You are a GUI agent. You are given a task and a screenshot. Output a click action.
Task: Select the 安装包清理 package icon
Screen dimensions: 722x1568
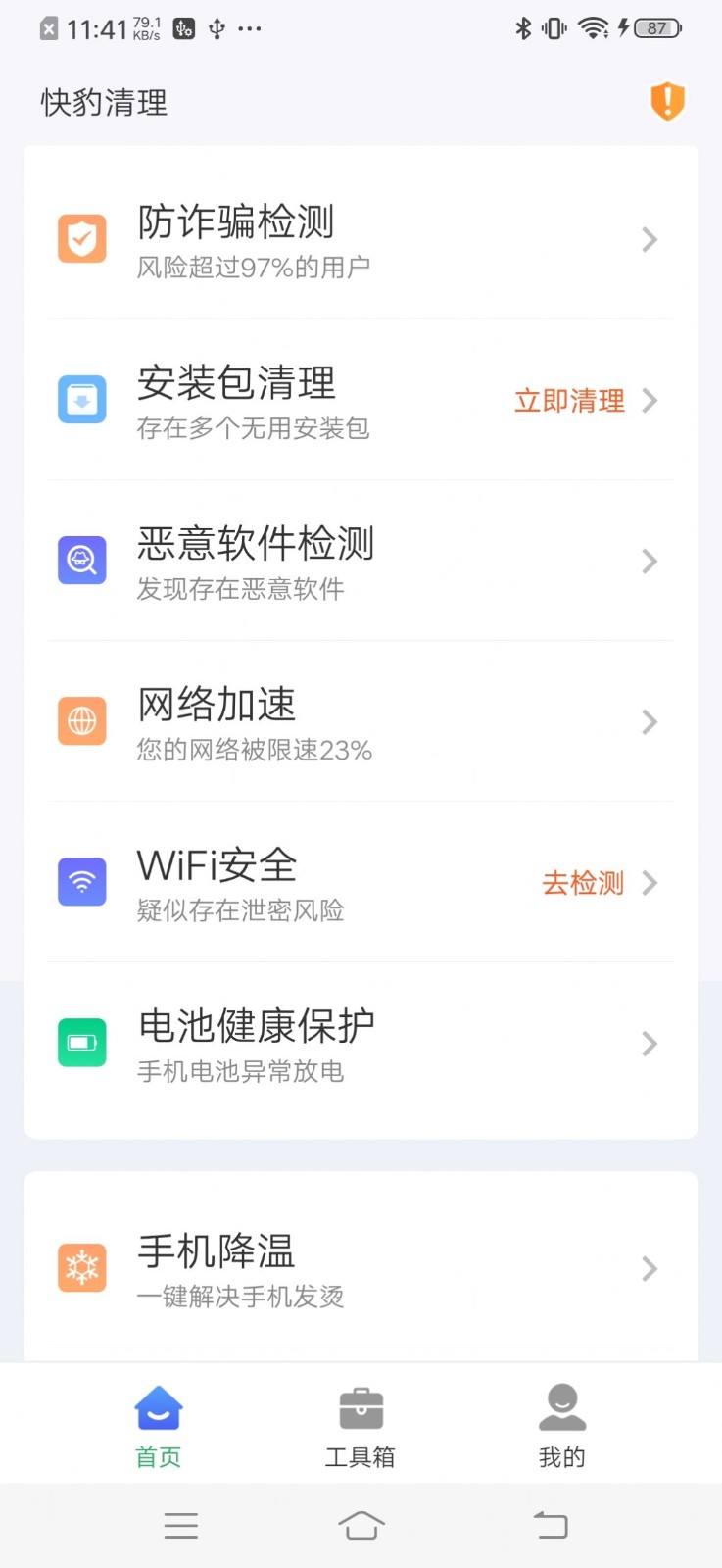pos(81,400)
